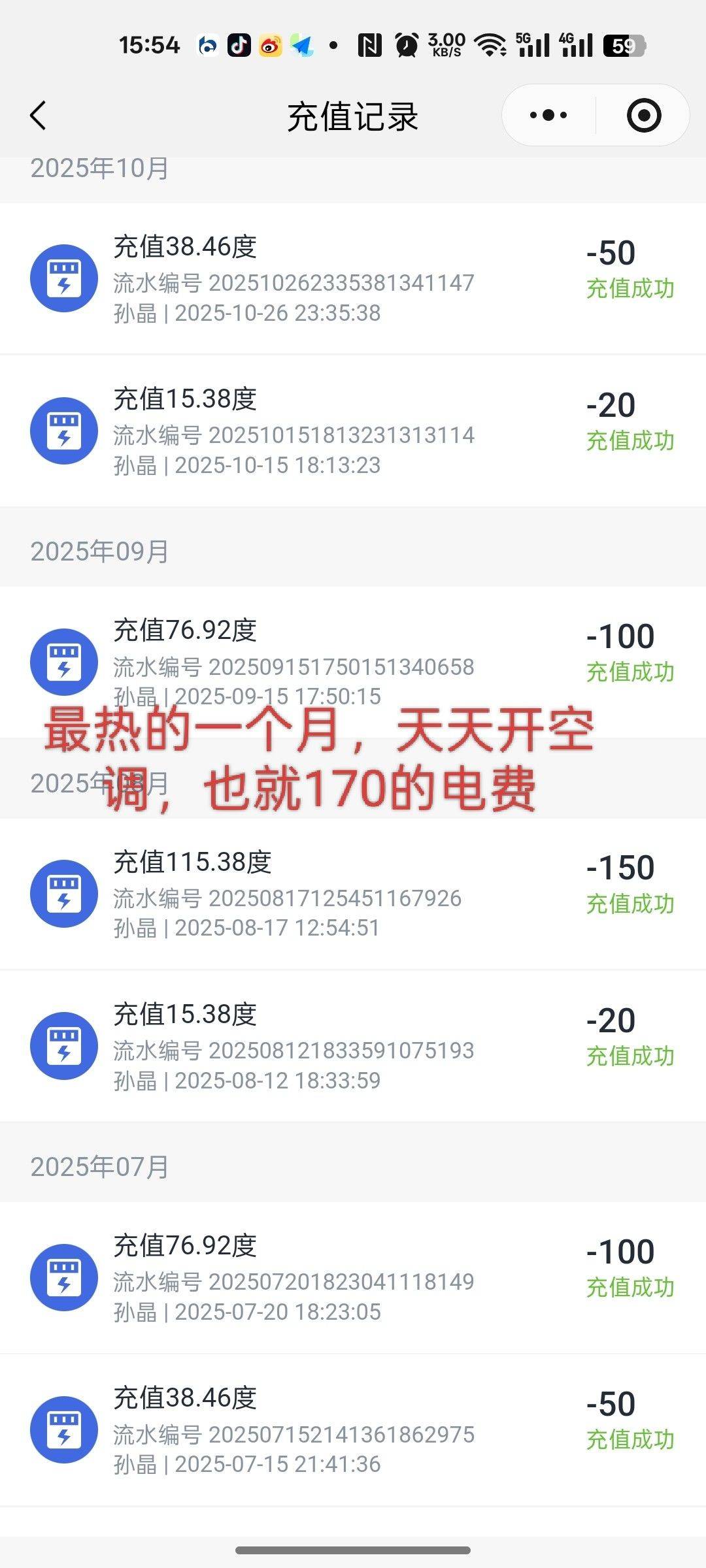706x1568 pixels.
Task: Select the 2025-07-15 recharge record
Action: [353, 1429]
